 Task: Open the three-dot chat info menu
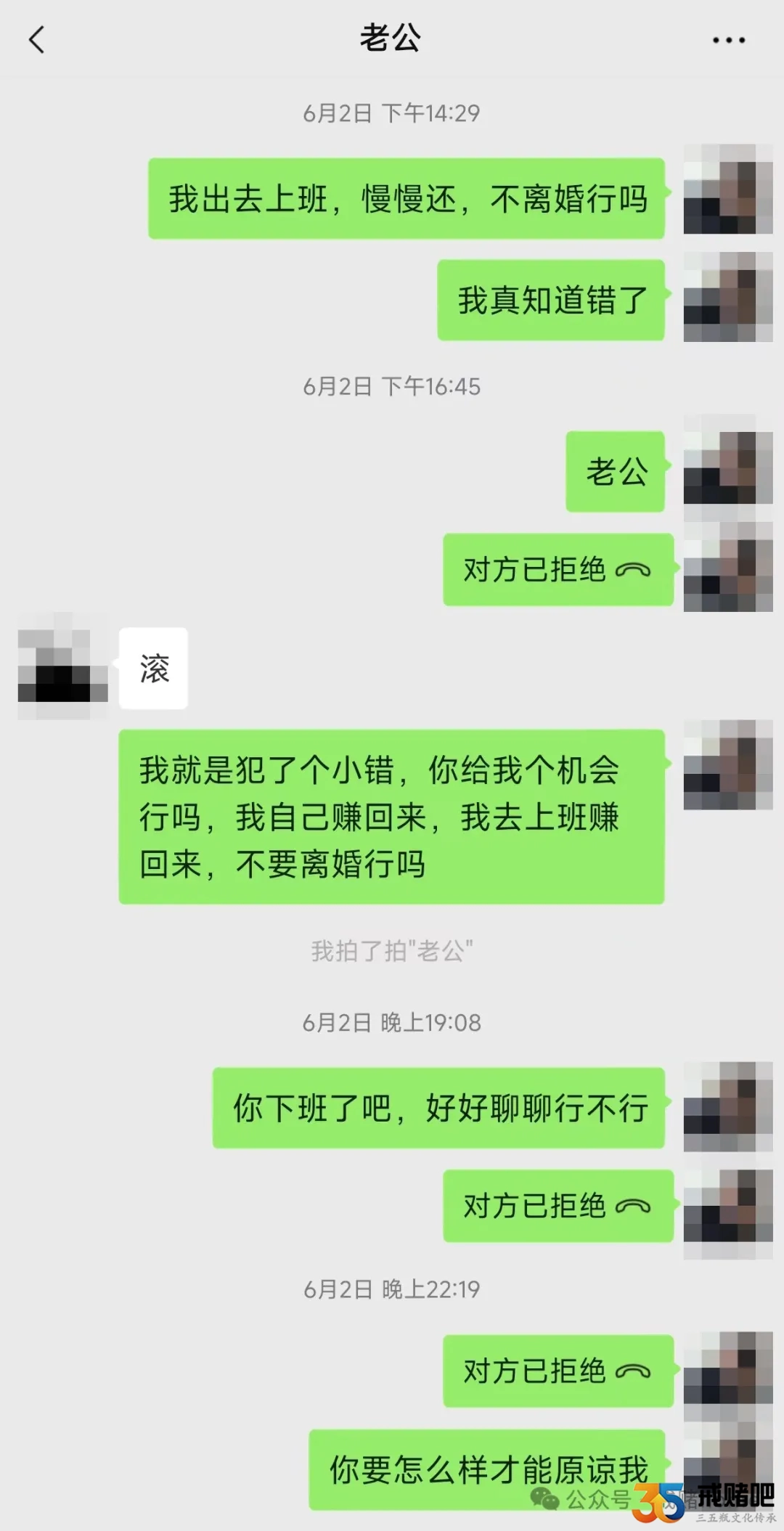[728, 40]
